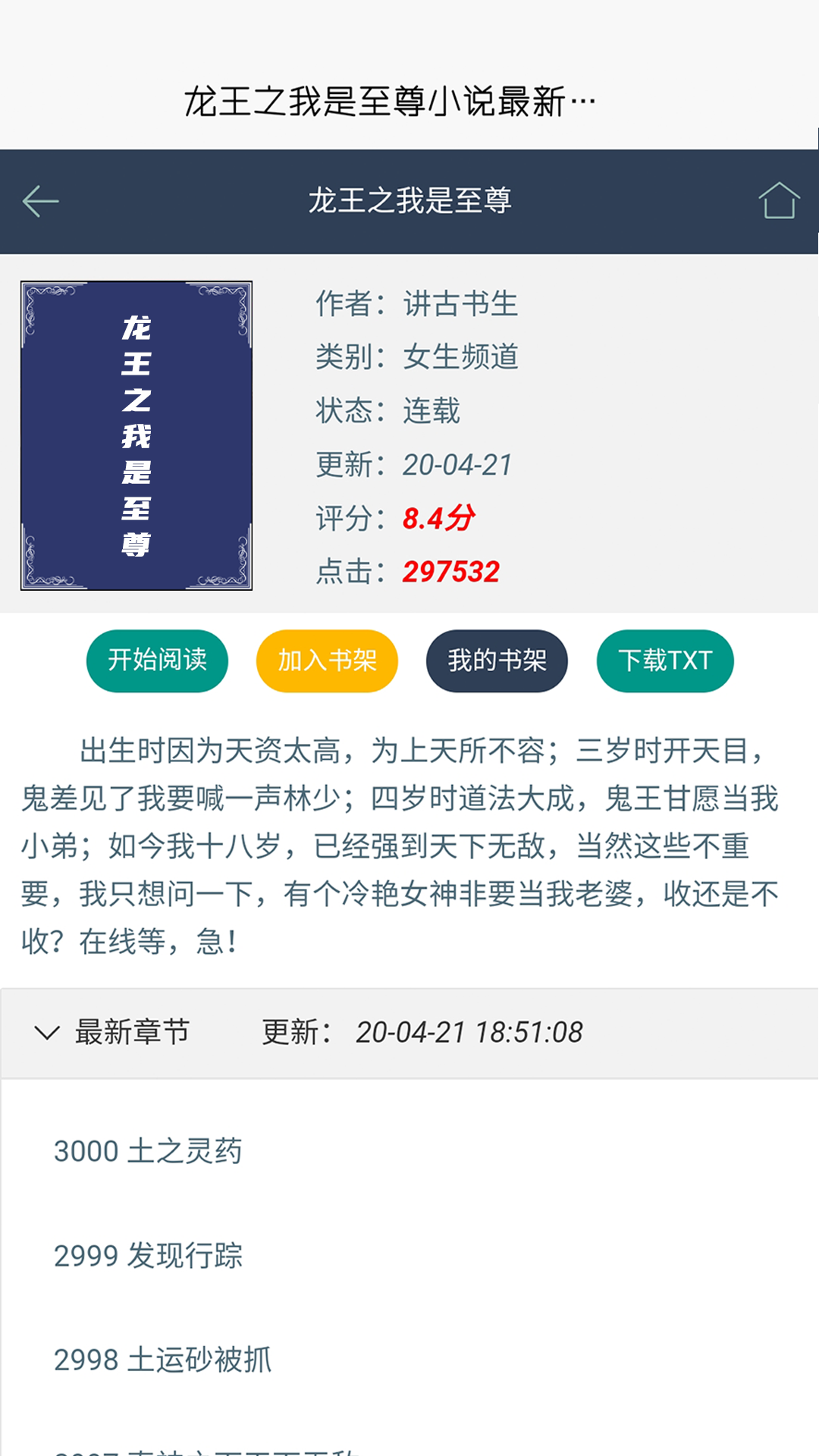819x1456 pixels.
Task: Click 下载TXT to download the novel
Action: coord(665,661)
